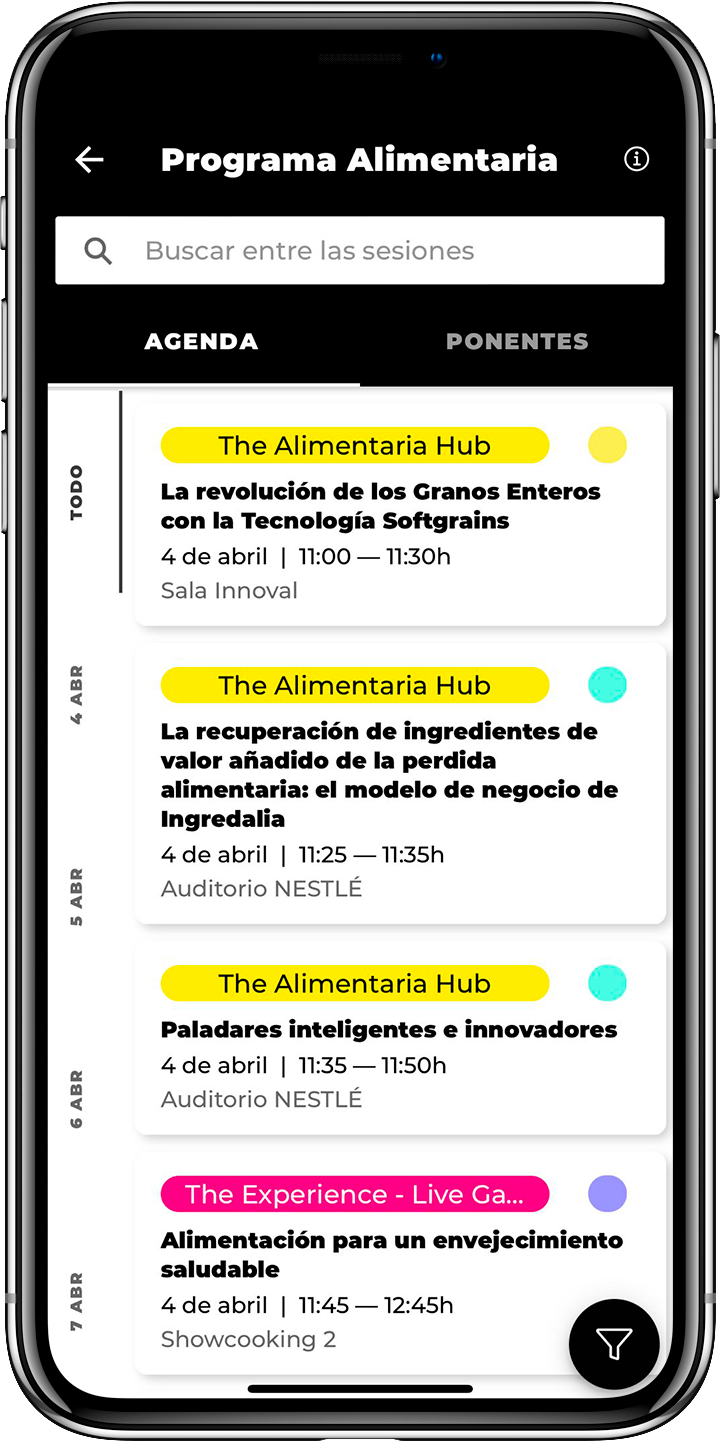720x1444 pixels.
Task: Filter sessions to 5 ABR
Action: pyautogui.click(x=77, y=897)
